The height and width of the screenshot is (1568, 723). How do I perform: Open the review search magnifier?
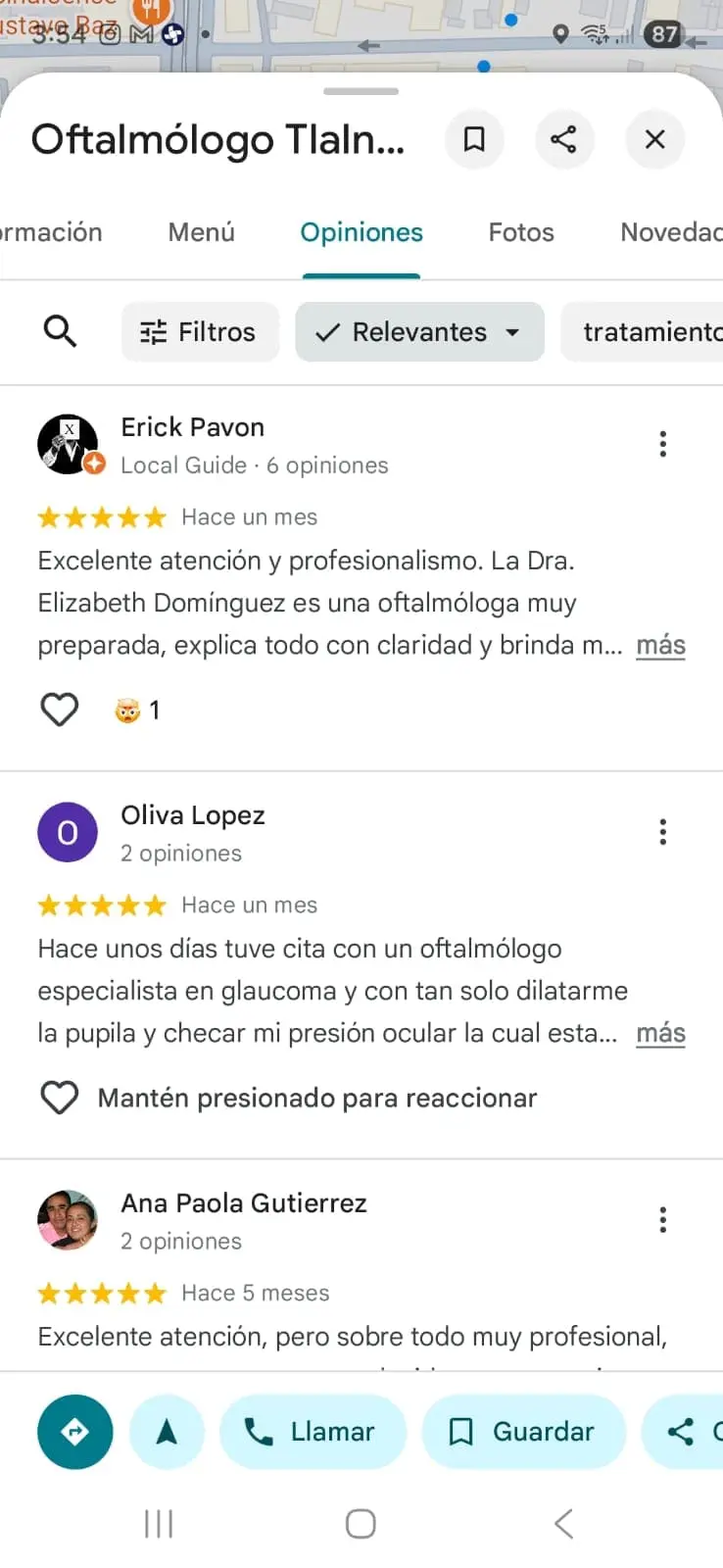(x=61, y=331)
